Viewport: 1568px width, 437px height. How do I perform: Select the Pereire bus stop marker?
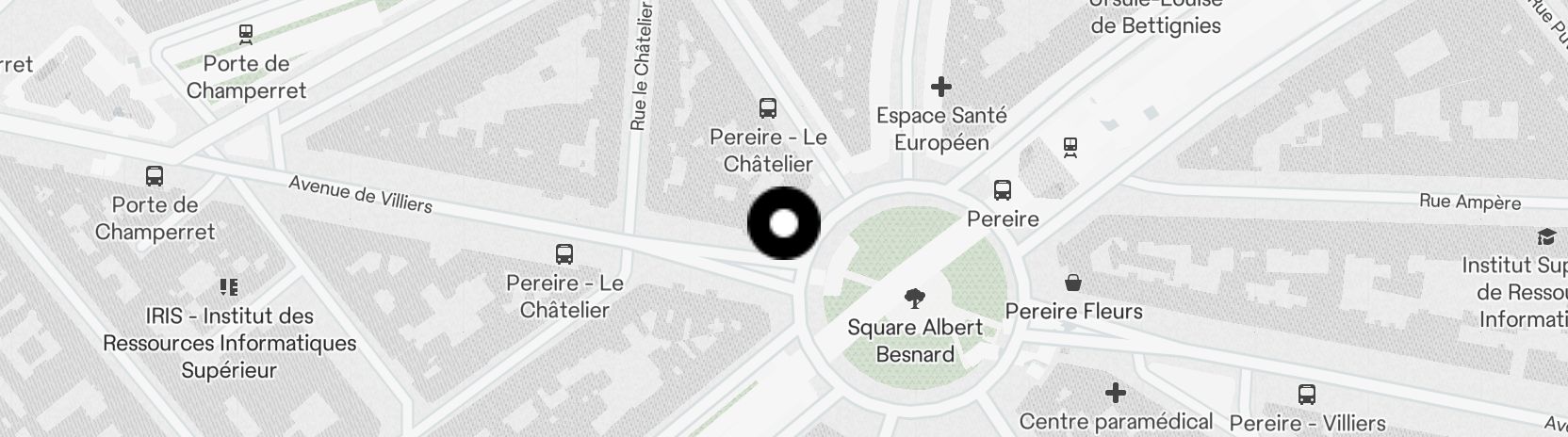click(1003, 191)
